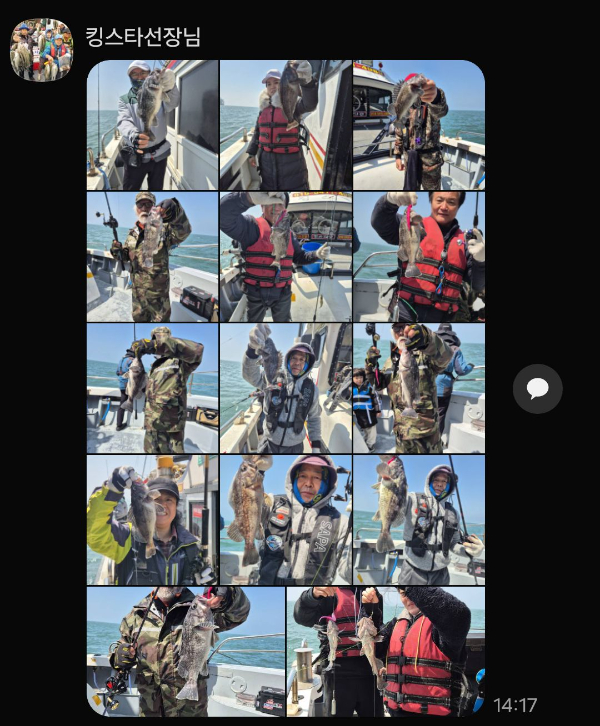Open the photo of the yellow-green jacket angler
Screen dimensions: 600x726
click(x=152, y=519)
